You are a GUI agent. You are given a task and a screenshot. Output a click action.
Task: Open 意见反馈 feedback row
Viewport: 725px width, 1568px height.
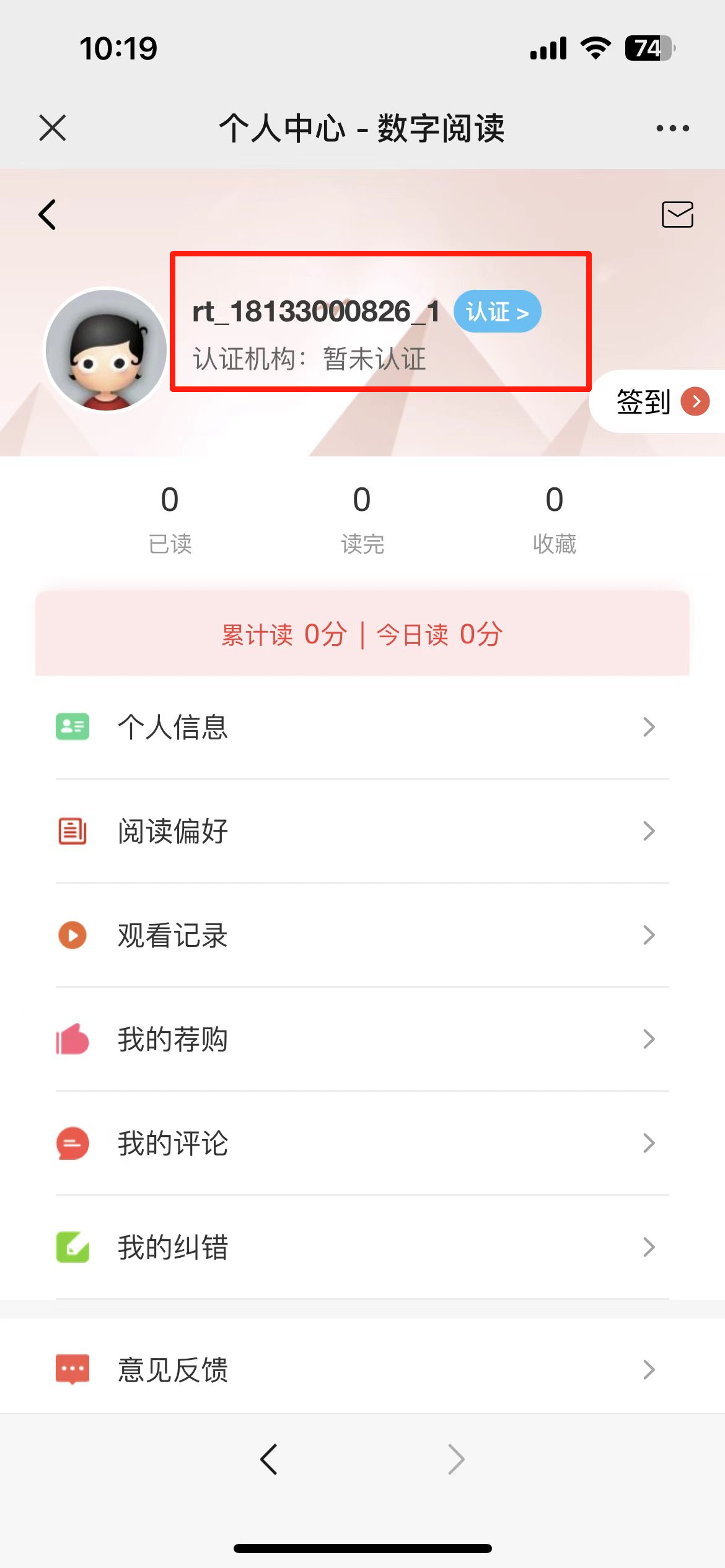pos(362,1369)
